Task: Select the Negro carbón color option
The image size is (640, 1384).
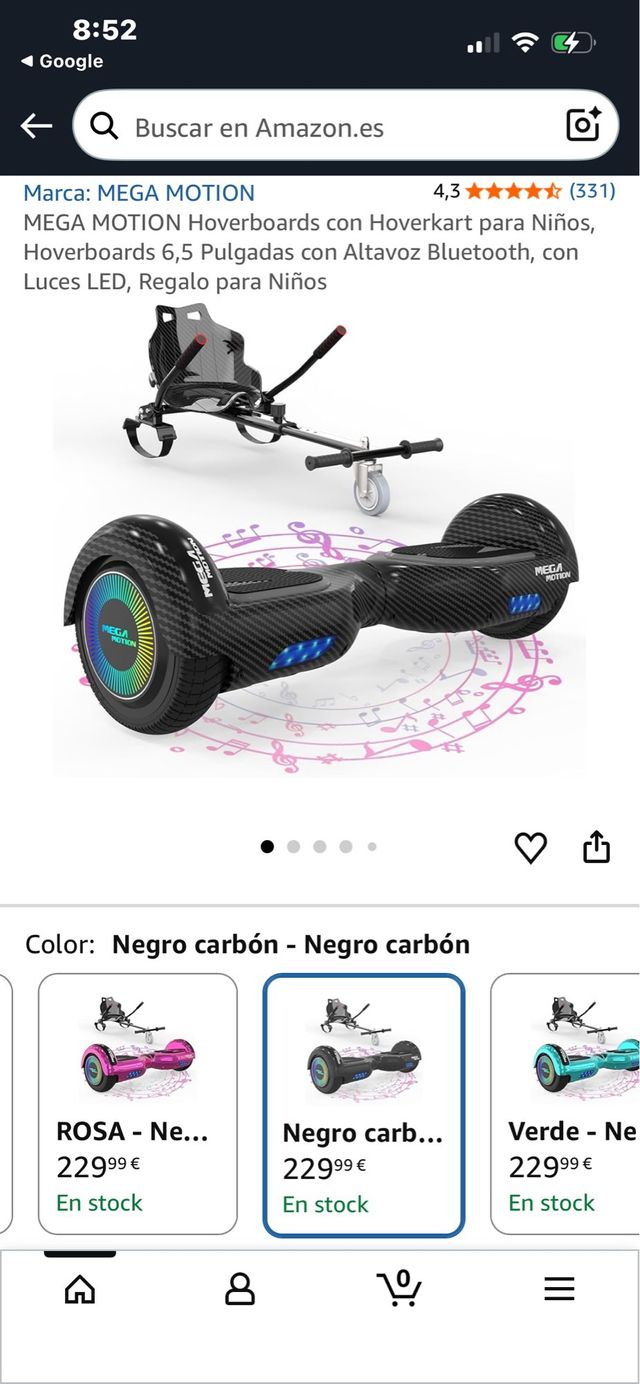Action: [363, 1105]
